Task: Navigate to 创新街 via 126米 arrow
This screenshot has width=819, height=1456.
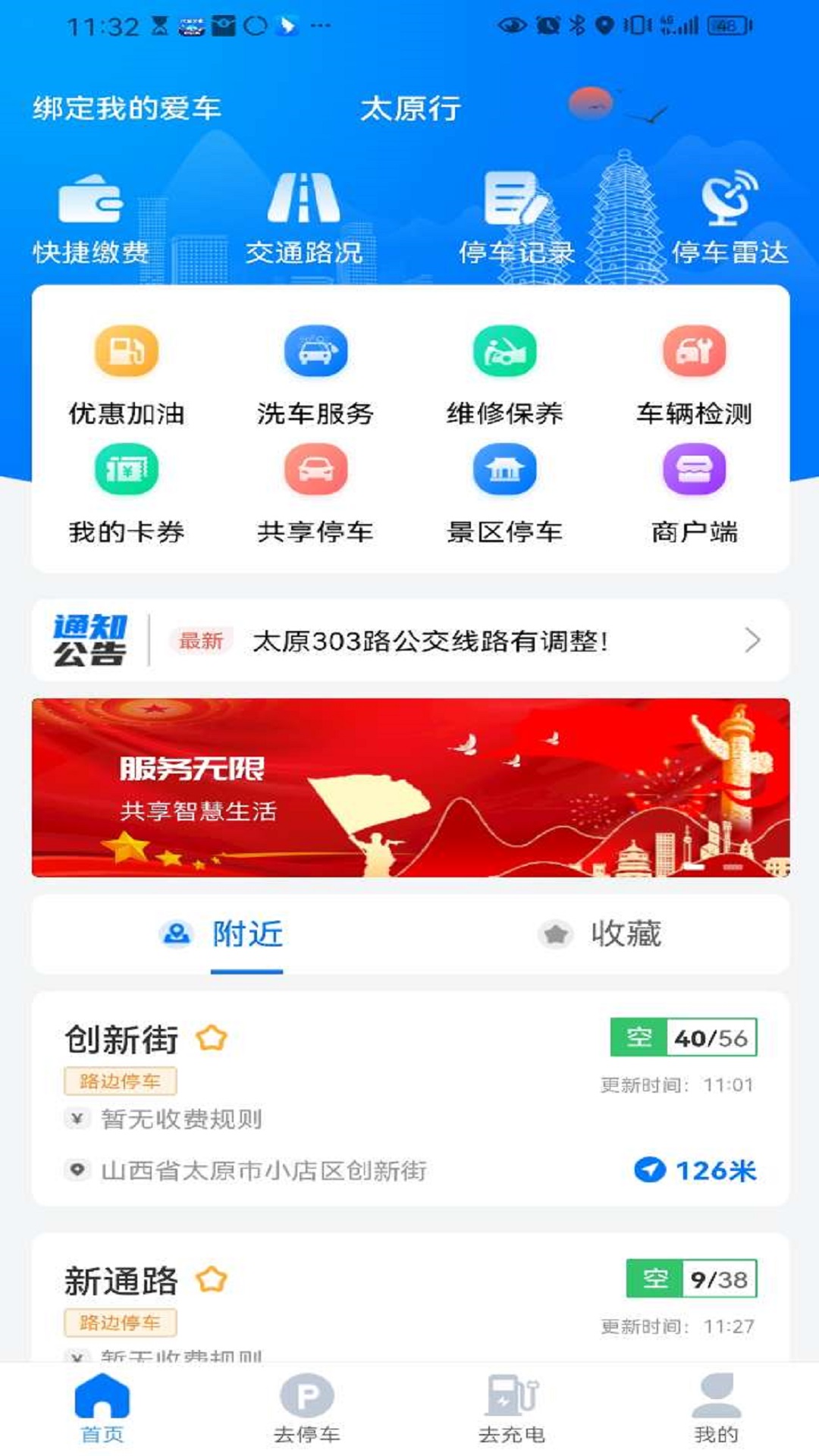Action: tap(695, 1170)
